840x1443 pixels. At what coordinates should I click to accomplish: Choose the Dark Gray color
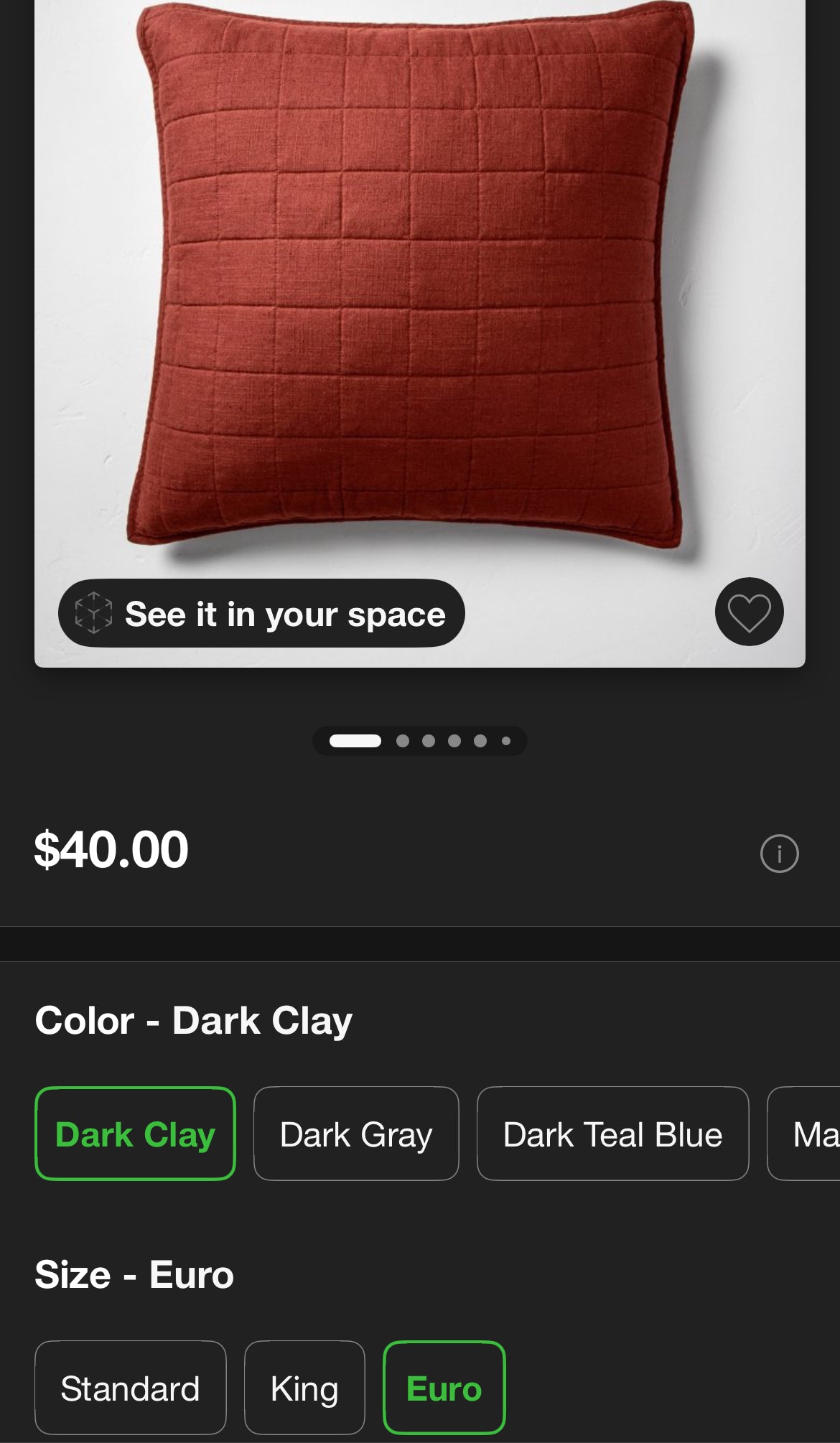pos(356,1134)
